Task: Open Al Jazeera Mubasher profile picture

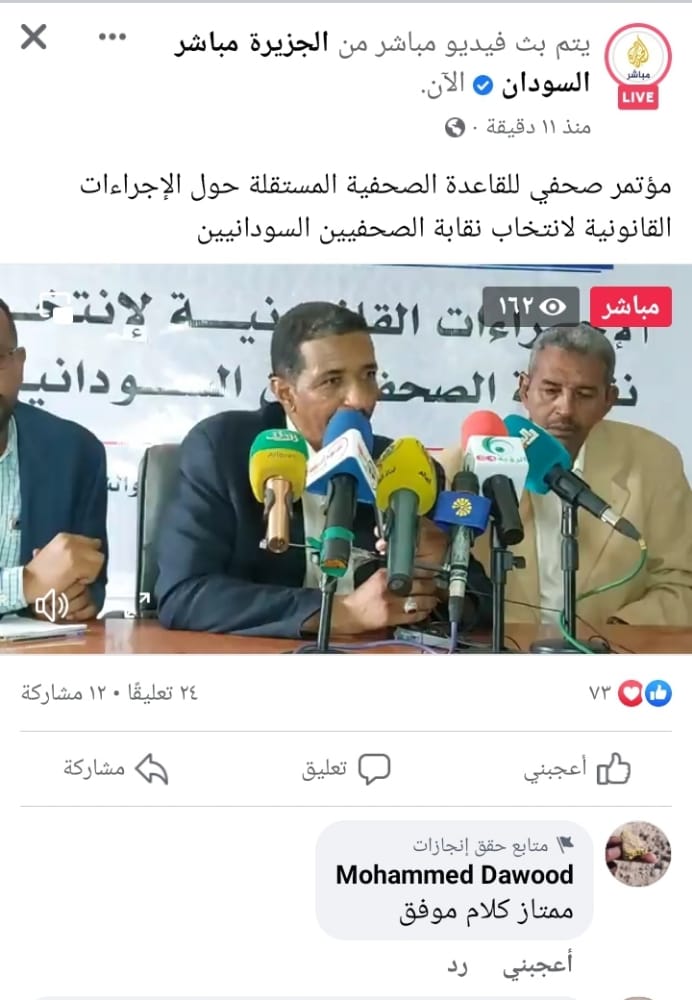Action: click(638, 61)
